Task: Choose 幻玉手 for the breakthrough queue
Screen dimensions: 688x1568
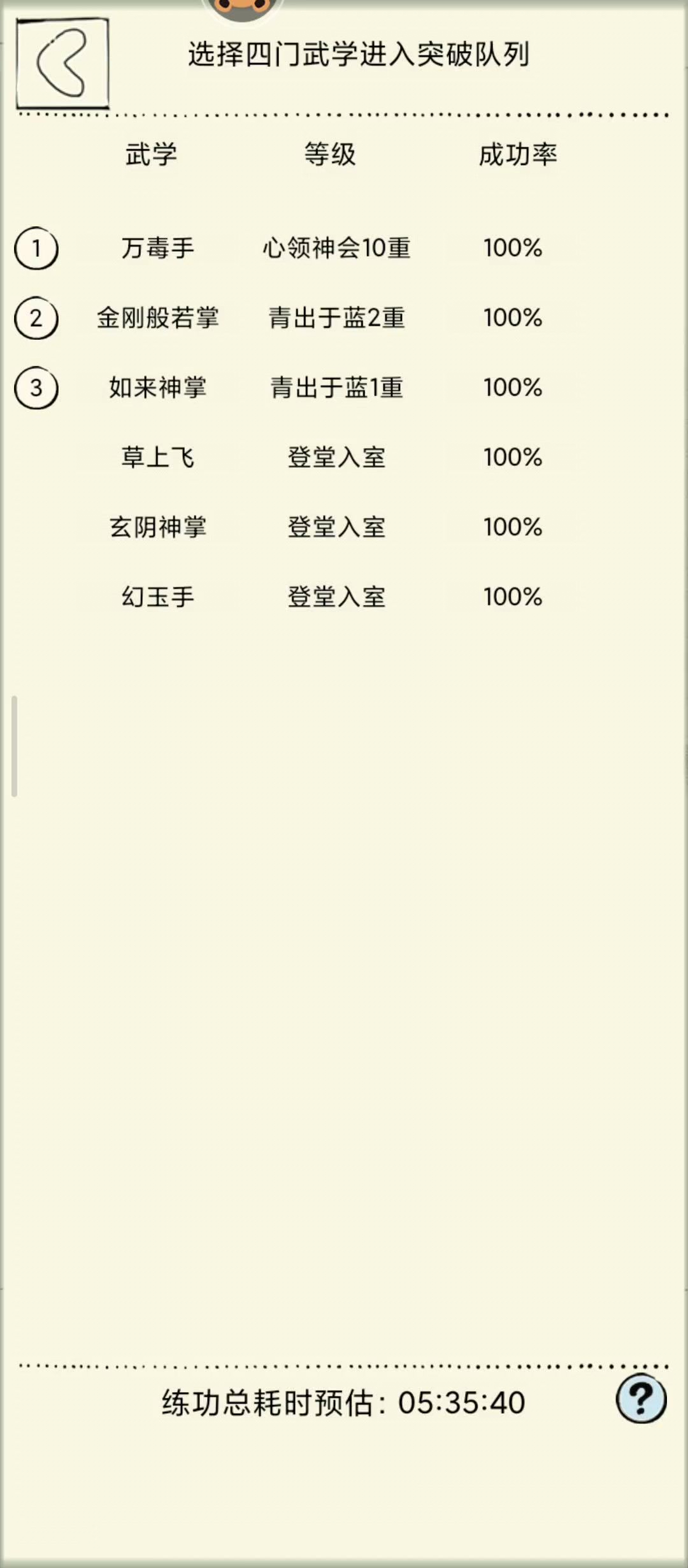Action: tap(344, 597)
